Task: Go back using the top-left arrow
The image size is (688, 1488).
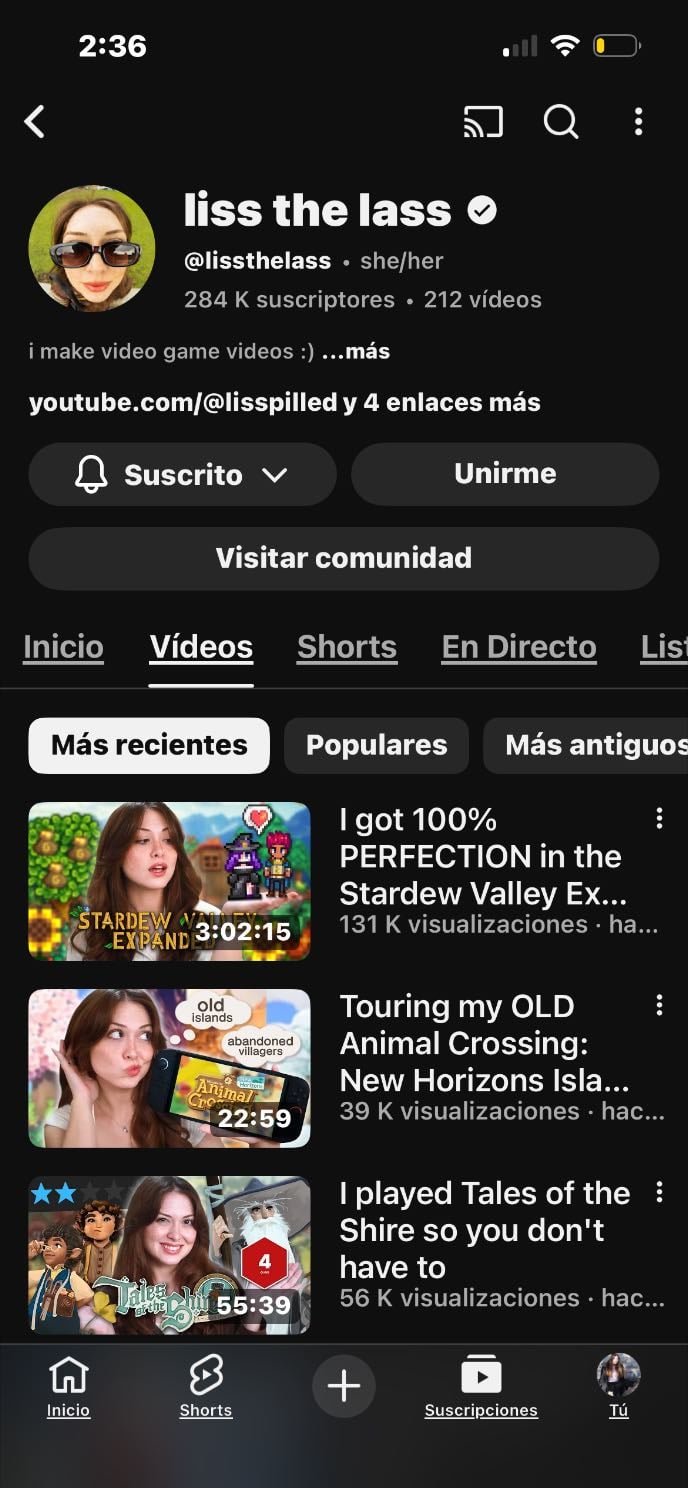Action: pyautogui.click(x=35, y=122)
